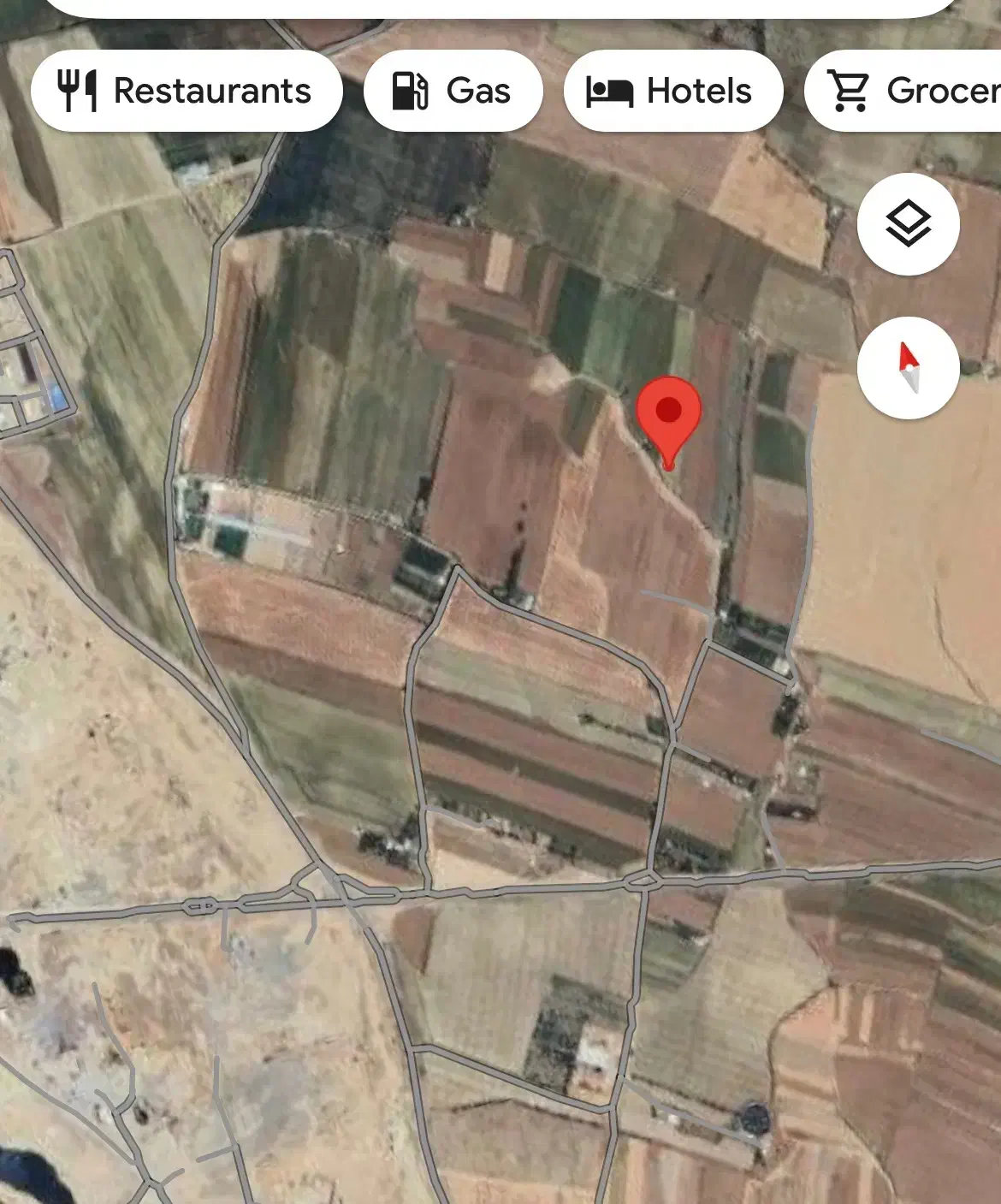Select the Restaurants chip

click(187, 91)
